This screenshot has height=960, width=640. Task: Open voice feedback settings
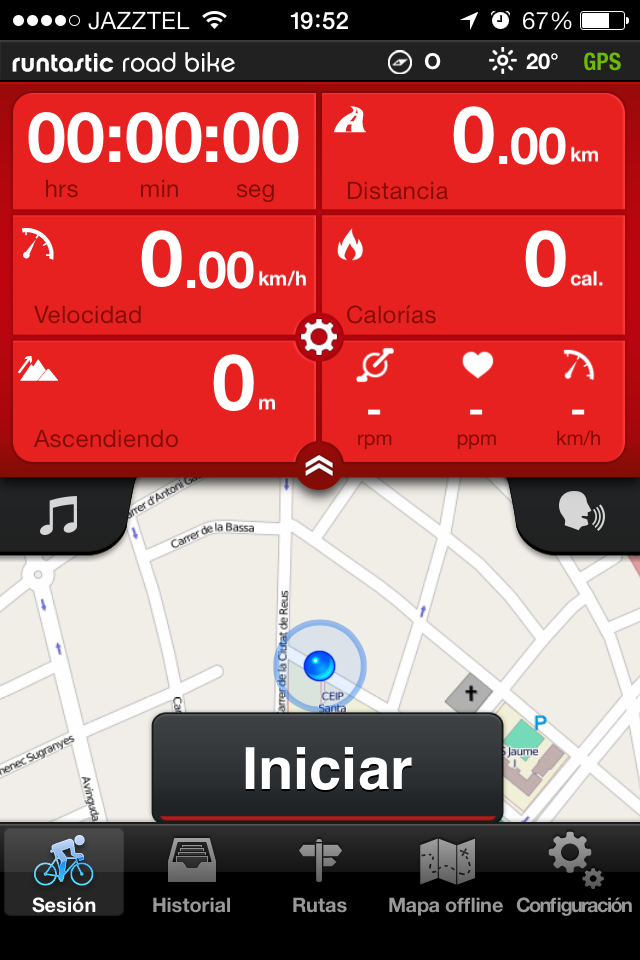point(580,514)
